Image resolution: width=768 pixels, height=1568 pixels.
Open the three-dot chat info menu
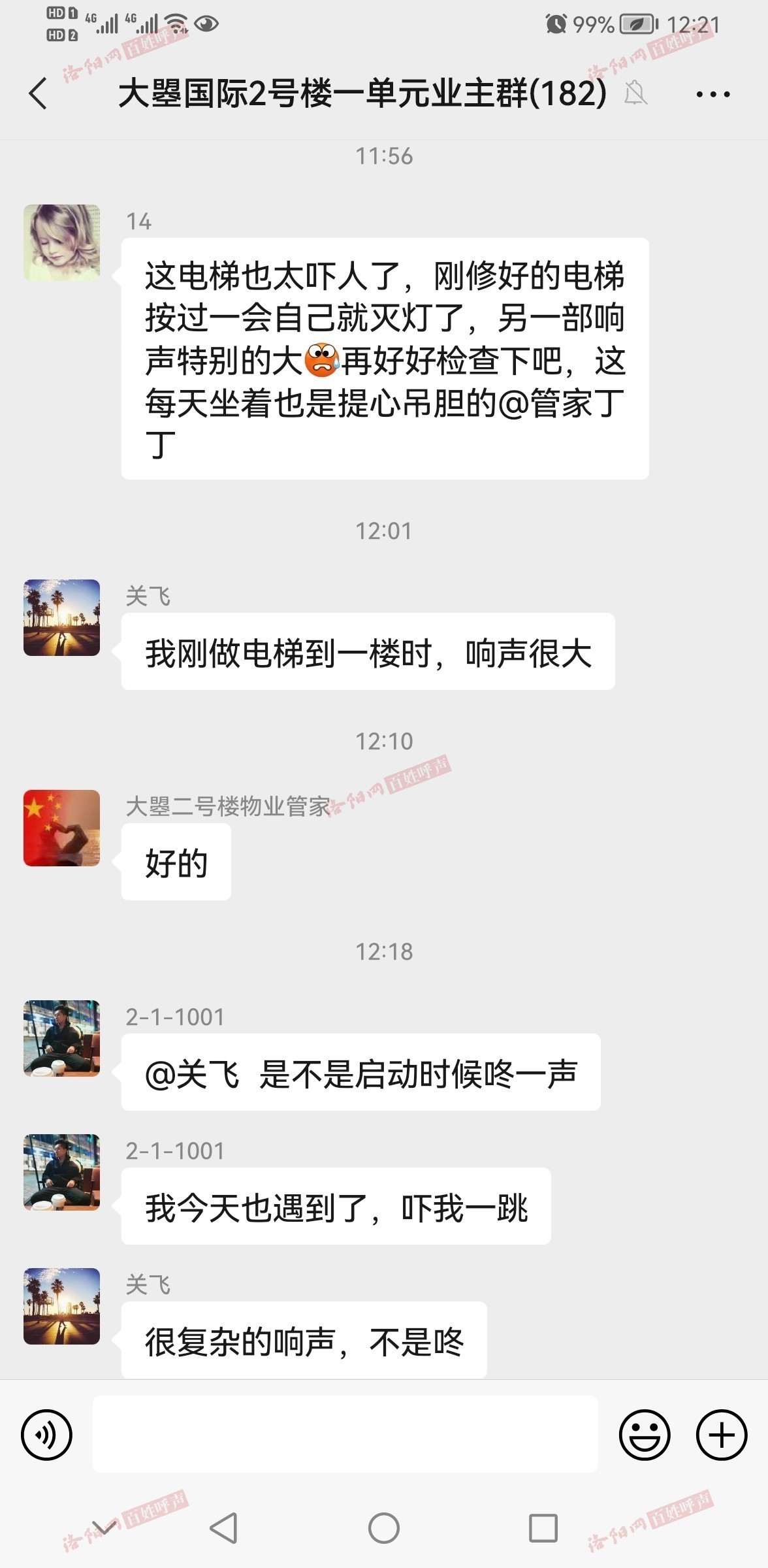coord(712,95)
